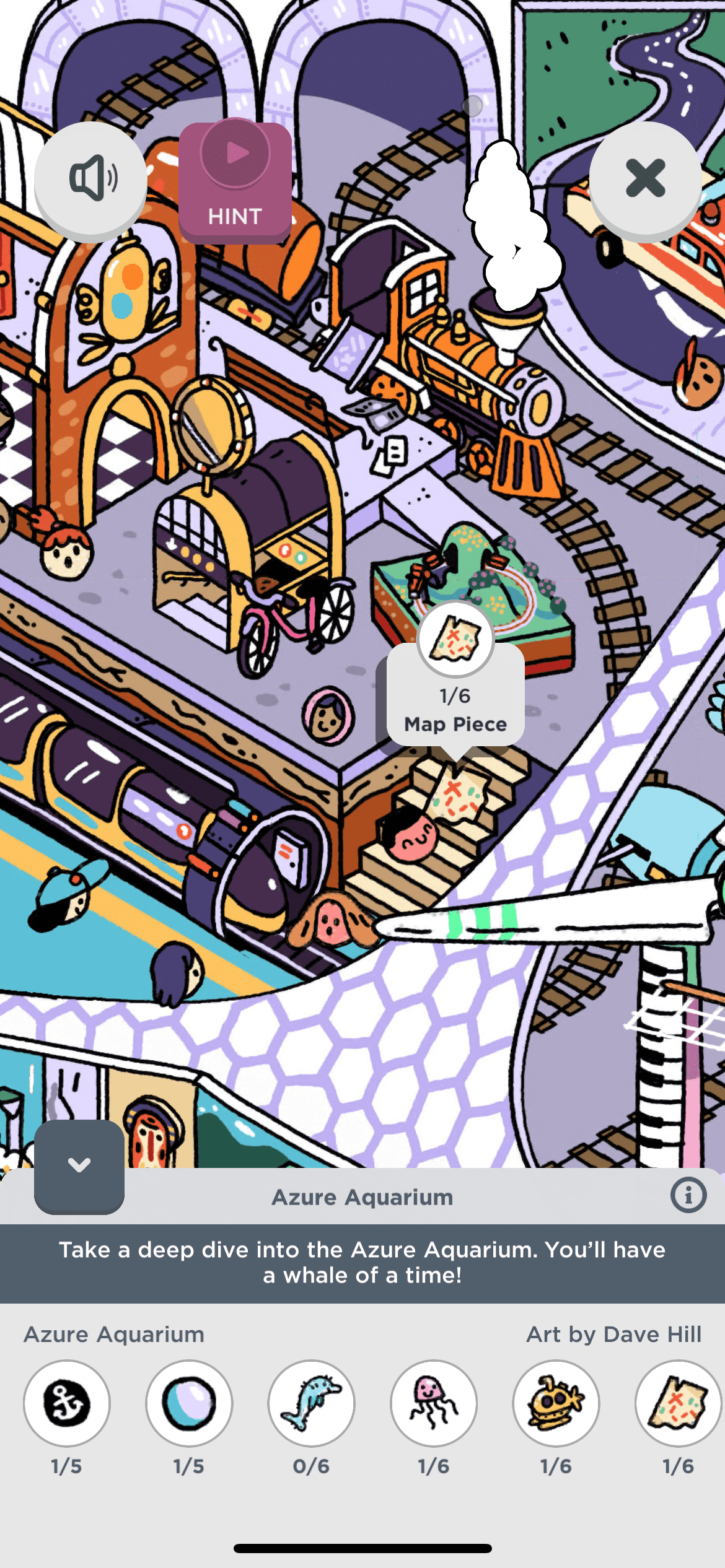Select the jellyfish item tracker
The height and width of the screenshot is (1568, 725).
point(433,1403)
